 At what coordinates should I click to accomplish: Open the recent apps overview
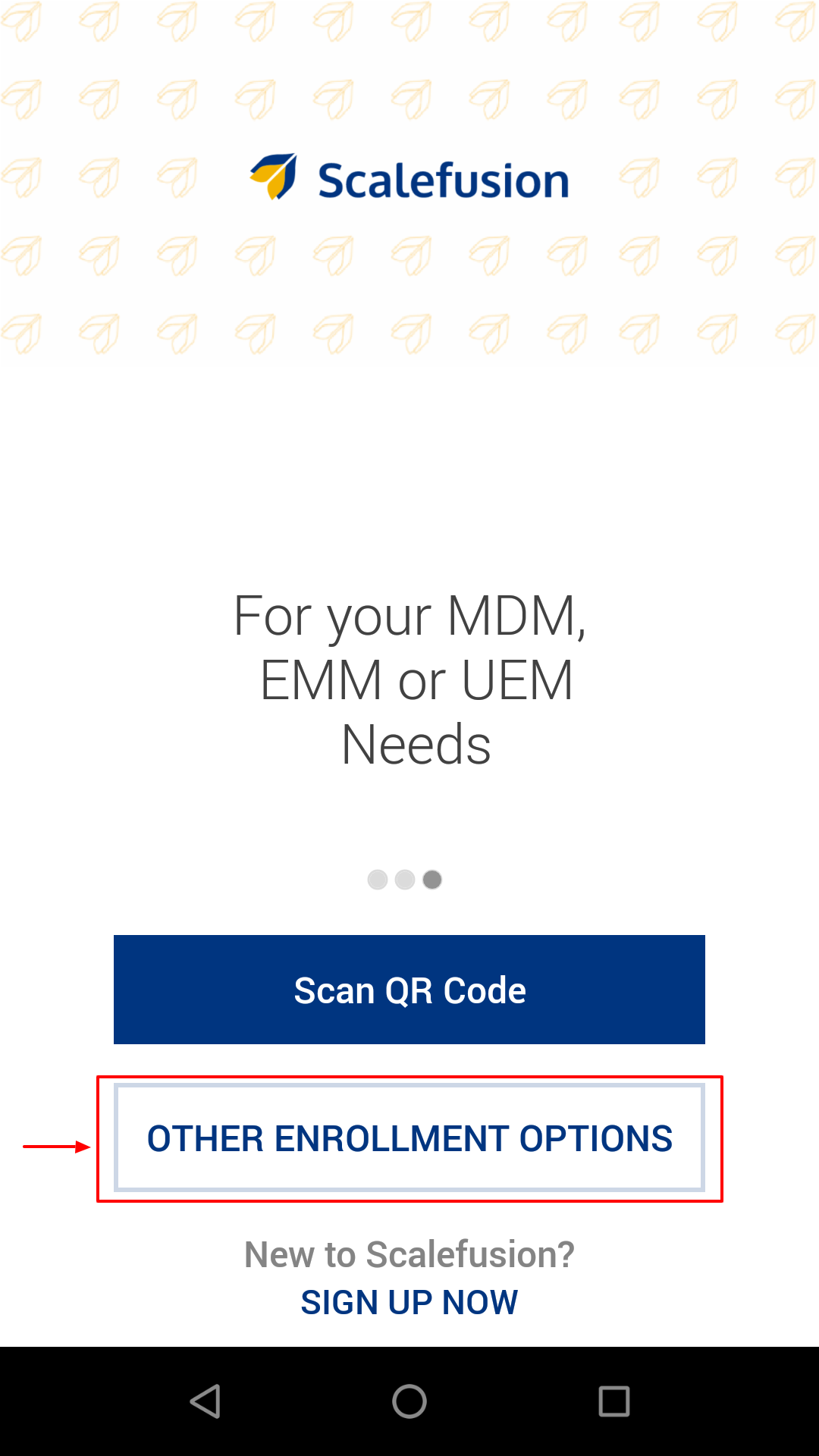(614, 1401)
